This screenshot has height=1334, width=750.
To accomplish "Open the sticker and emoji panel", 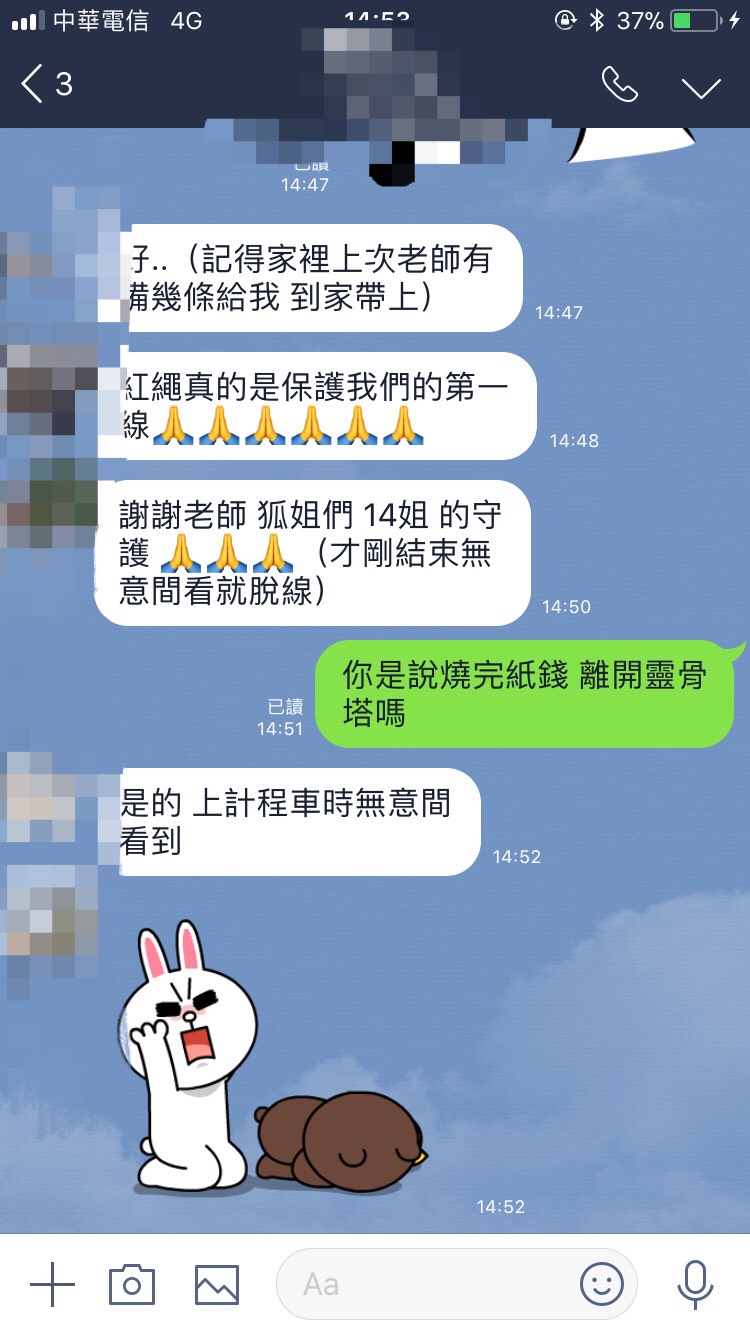I will click(x=601, y=1284).
